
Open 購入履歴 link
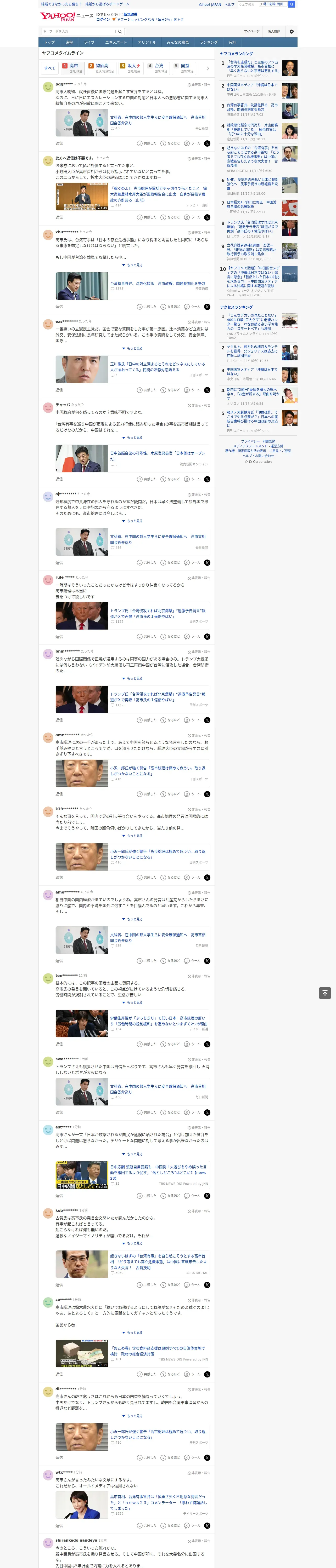pyautogui.click(x=275, y=32)
